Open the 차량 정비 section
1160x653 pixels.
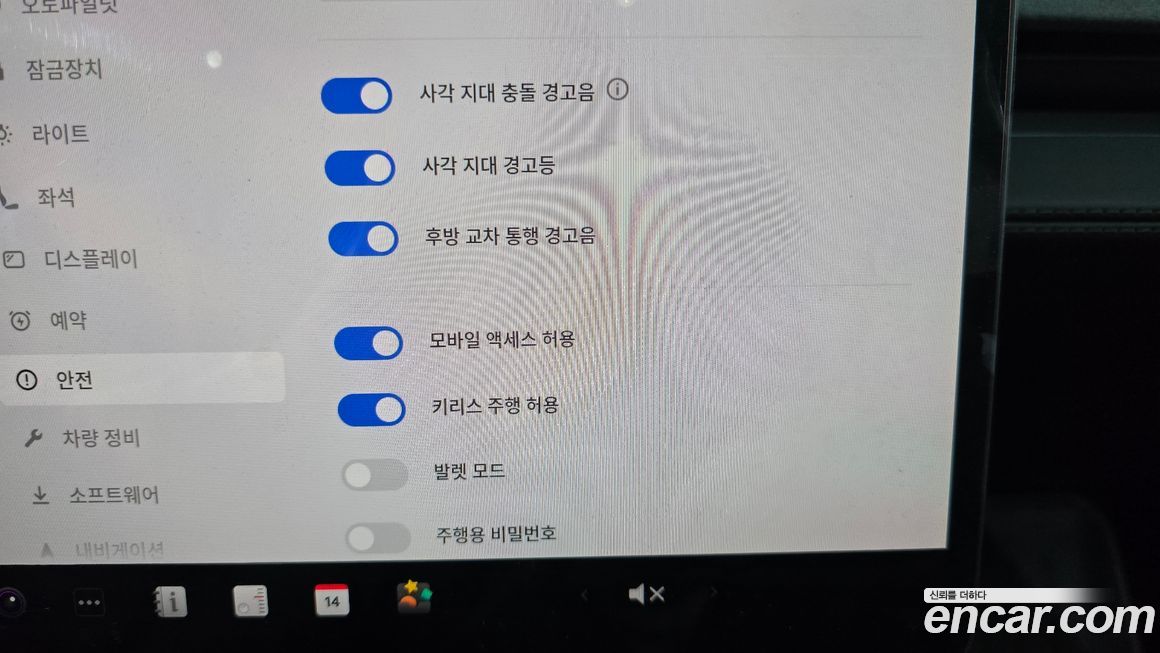[x=99, y=438]
